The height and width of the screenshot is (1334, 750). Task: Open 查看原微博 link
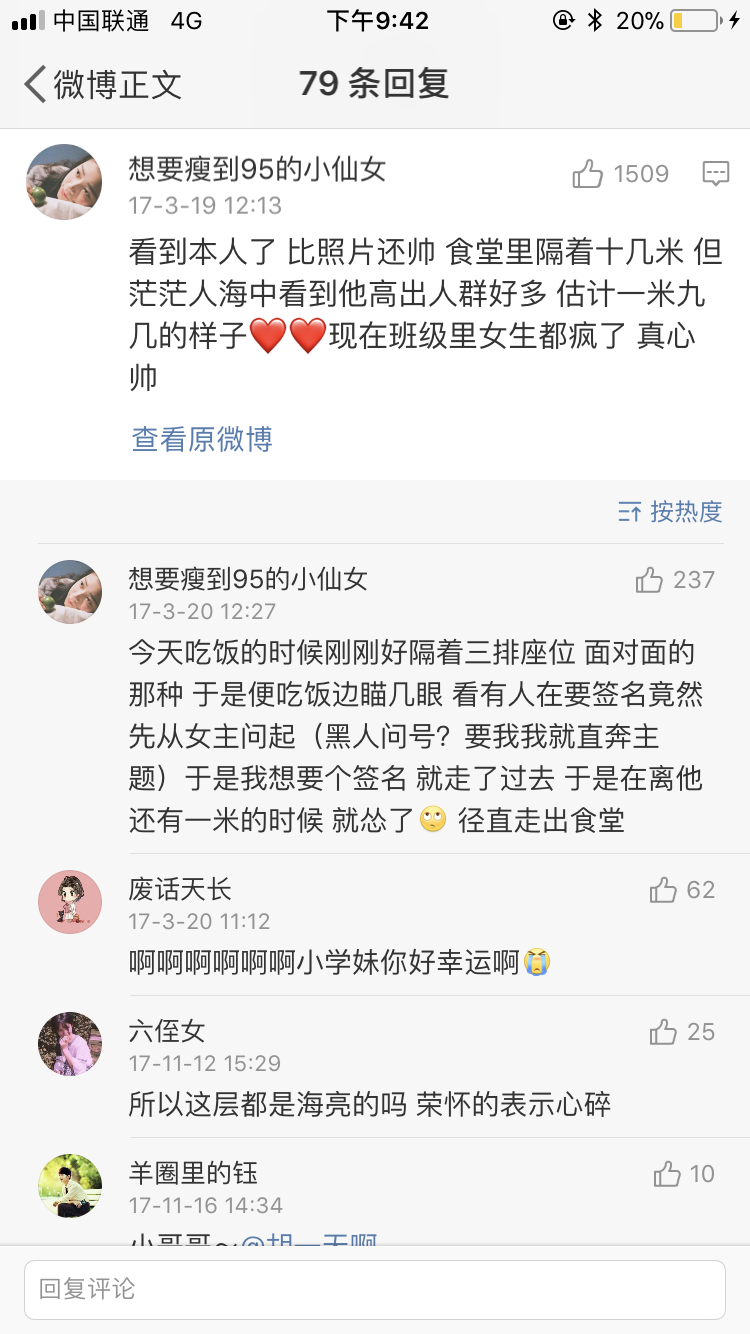pyautogui.click(x=201, y=438)
